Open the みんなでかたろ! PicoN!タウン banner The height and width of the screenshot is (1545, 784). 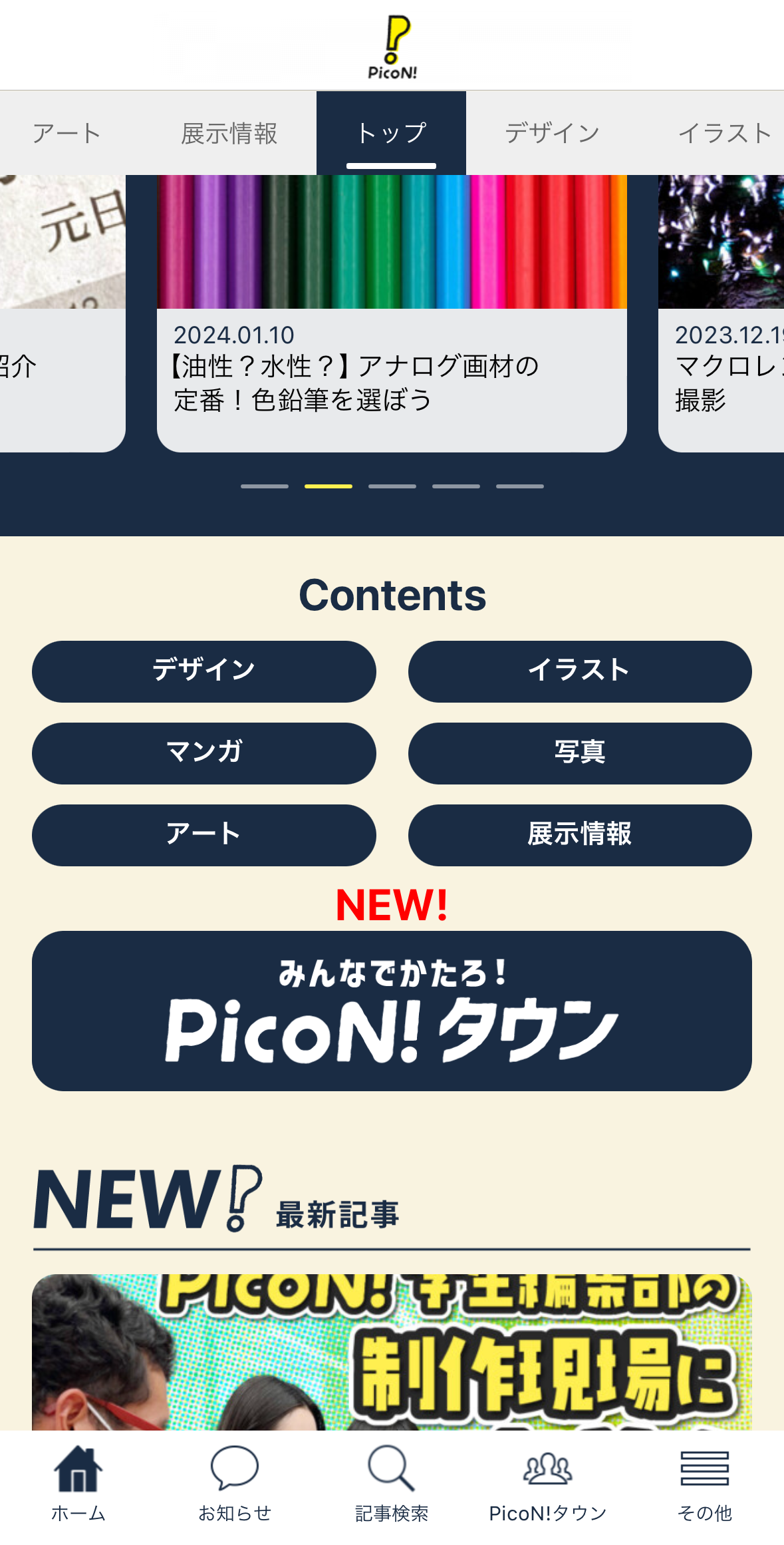tap(392, 1010)
